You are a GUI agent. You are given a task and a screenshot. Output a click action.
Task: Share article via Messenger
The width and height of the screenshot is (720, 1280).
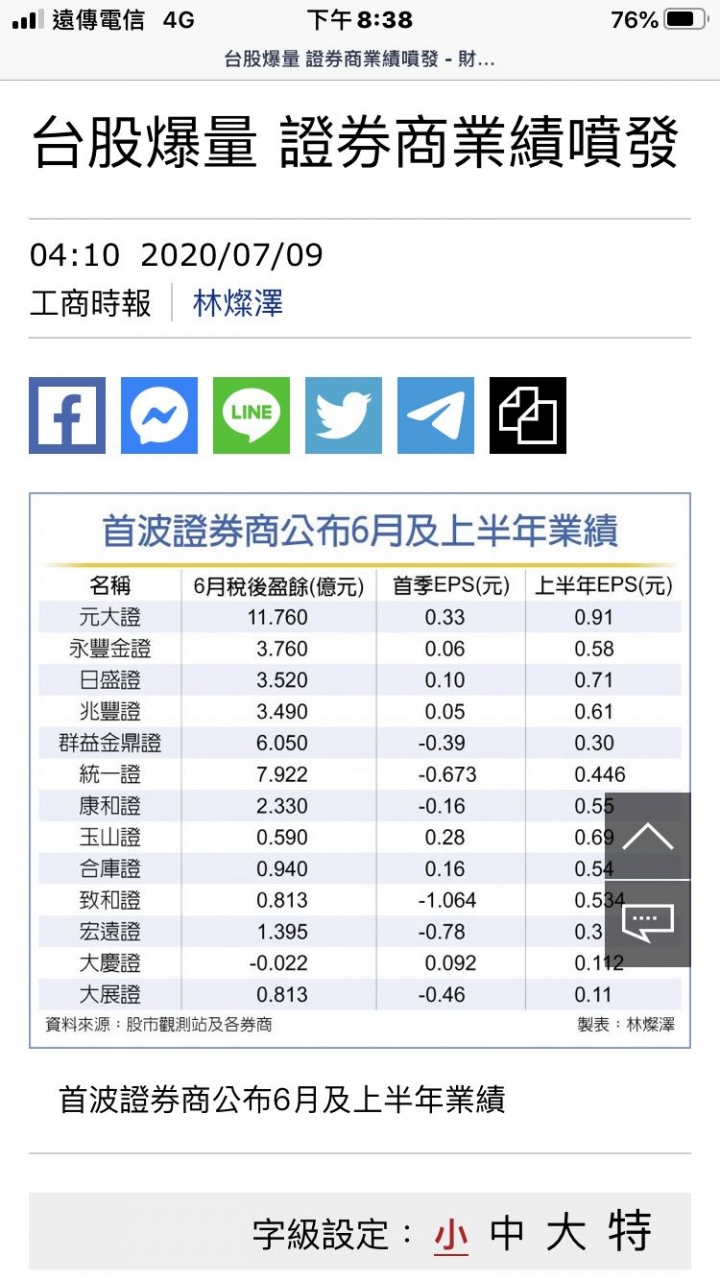click(159, 415)
